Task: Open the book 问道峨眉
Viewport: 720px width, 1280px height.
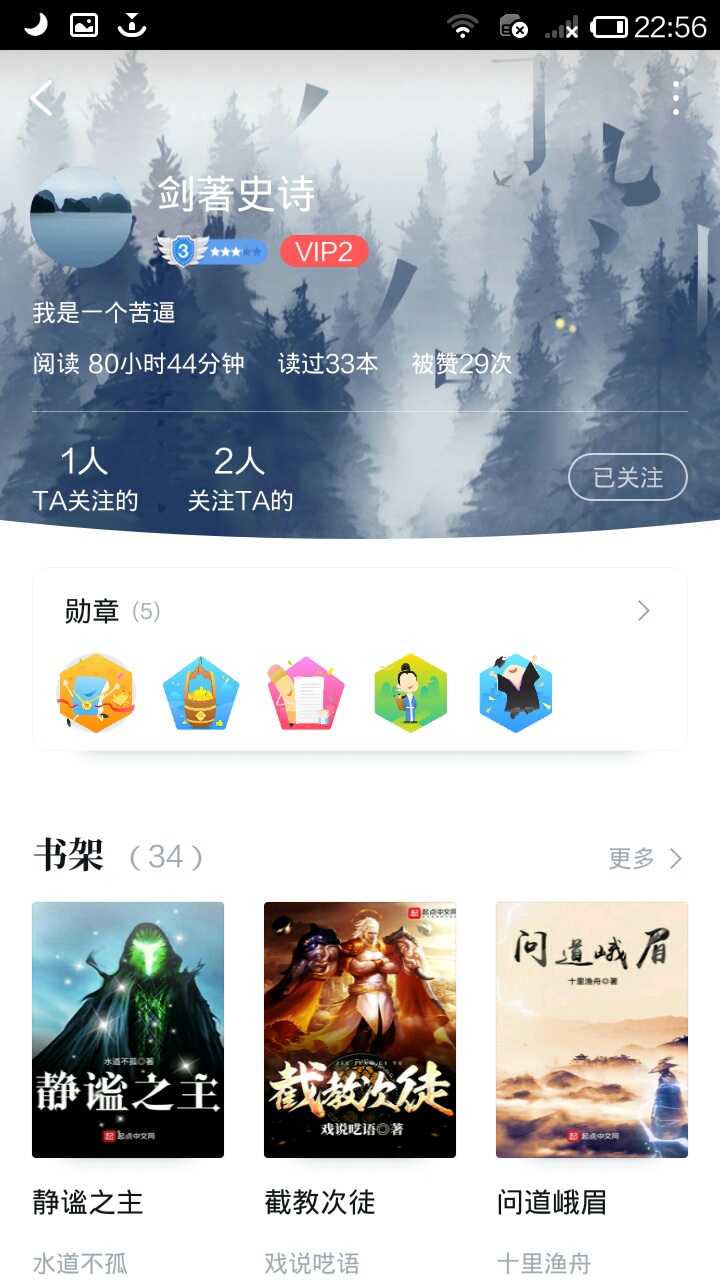Action: [592, 1030]
